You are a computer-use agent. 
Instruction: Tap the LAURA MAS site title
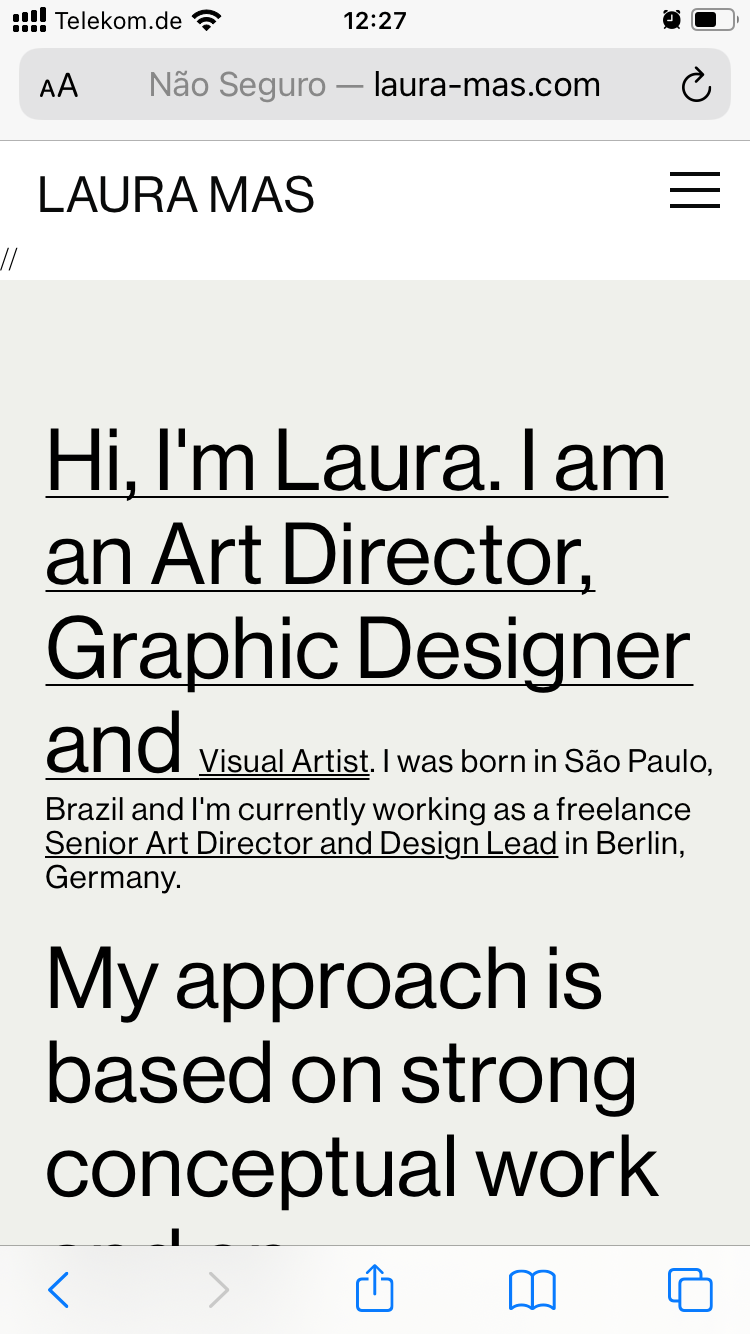[x=176, y=195]
